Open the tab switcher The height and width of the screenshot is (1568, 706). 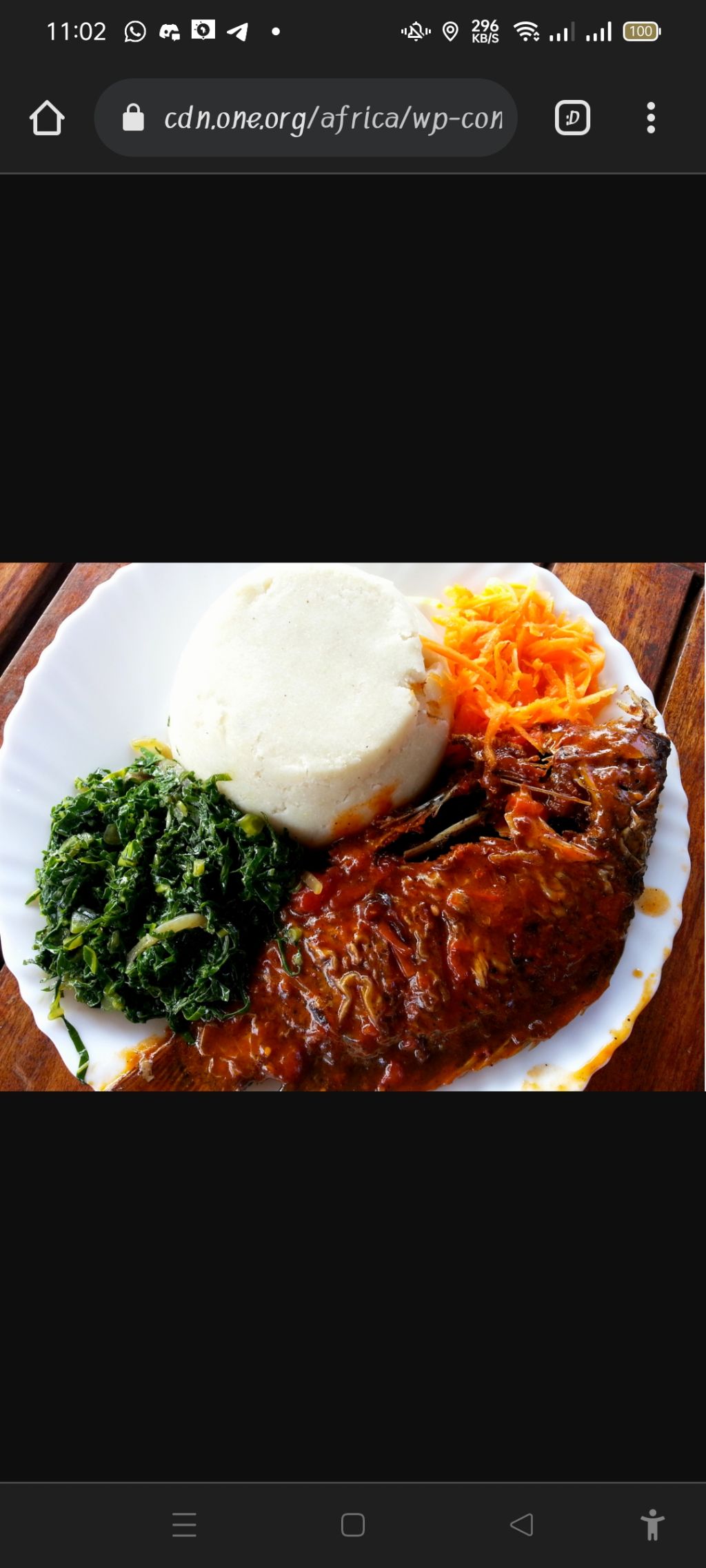coord(572,118)
